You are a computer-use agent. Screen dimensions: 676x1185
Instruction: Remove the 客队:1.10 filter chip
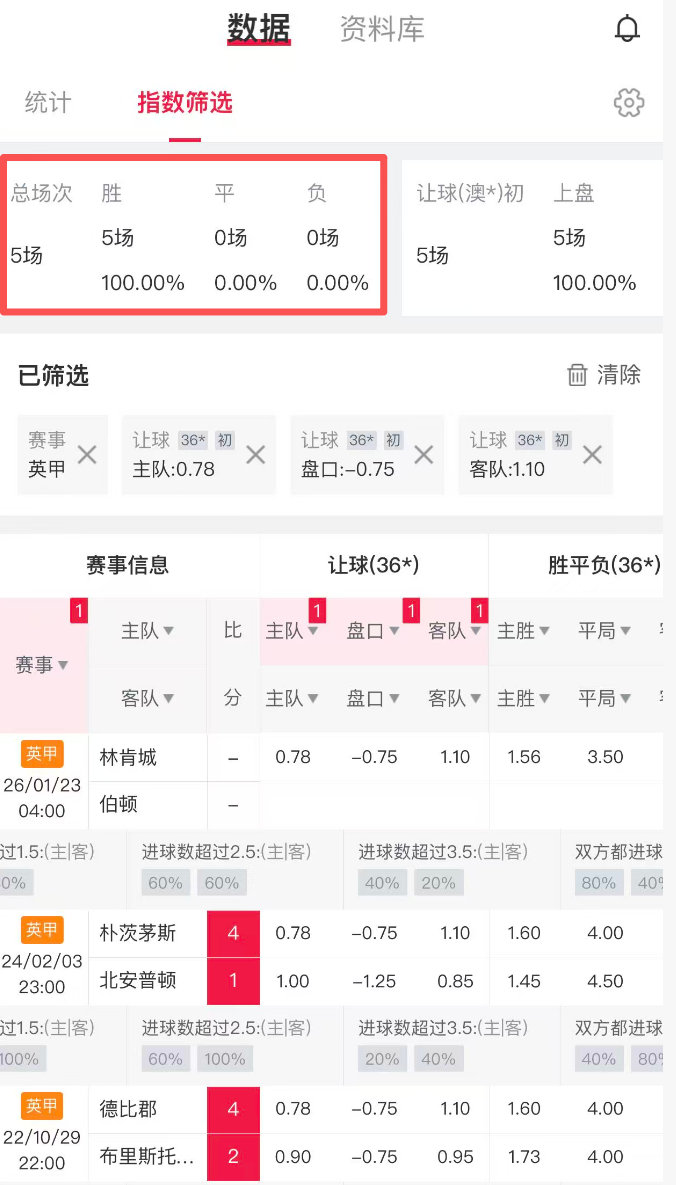pos(592,455)
